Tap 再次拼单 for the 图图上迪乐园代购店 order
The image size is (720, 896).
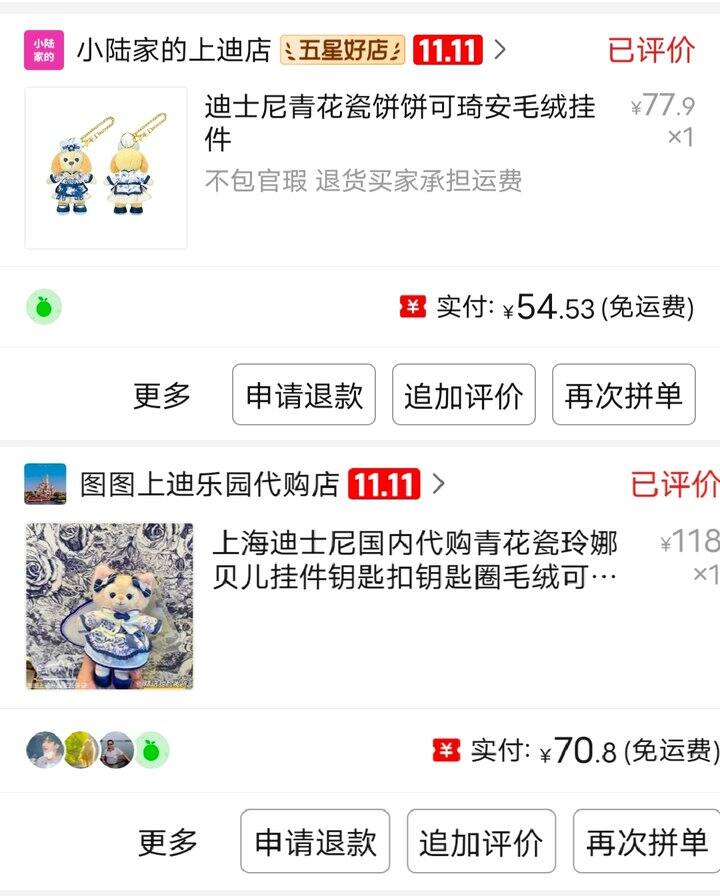[646, 841]
